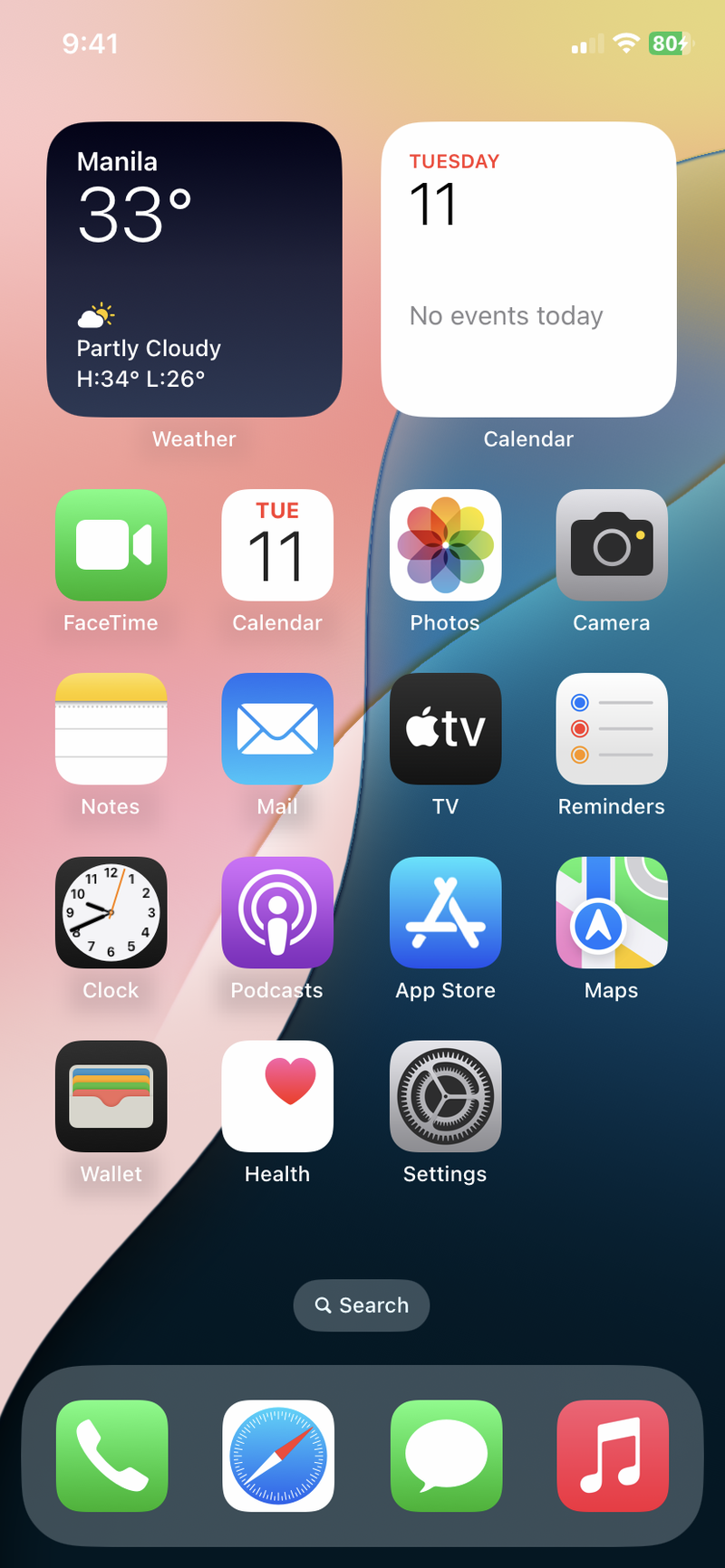Launch the Podcasts app
The height and width of the screenshot is (1568, 725).
(277, 912)
